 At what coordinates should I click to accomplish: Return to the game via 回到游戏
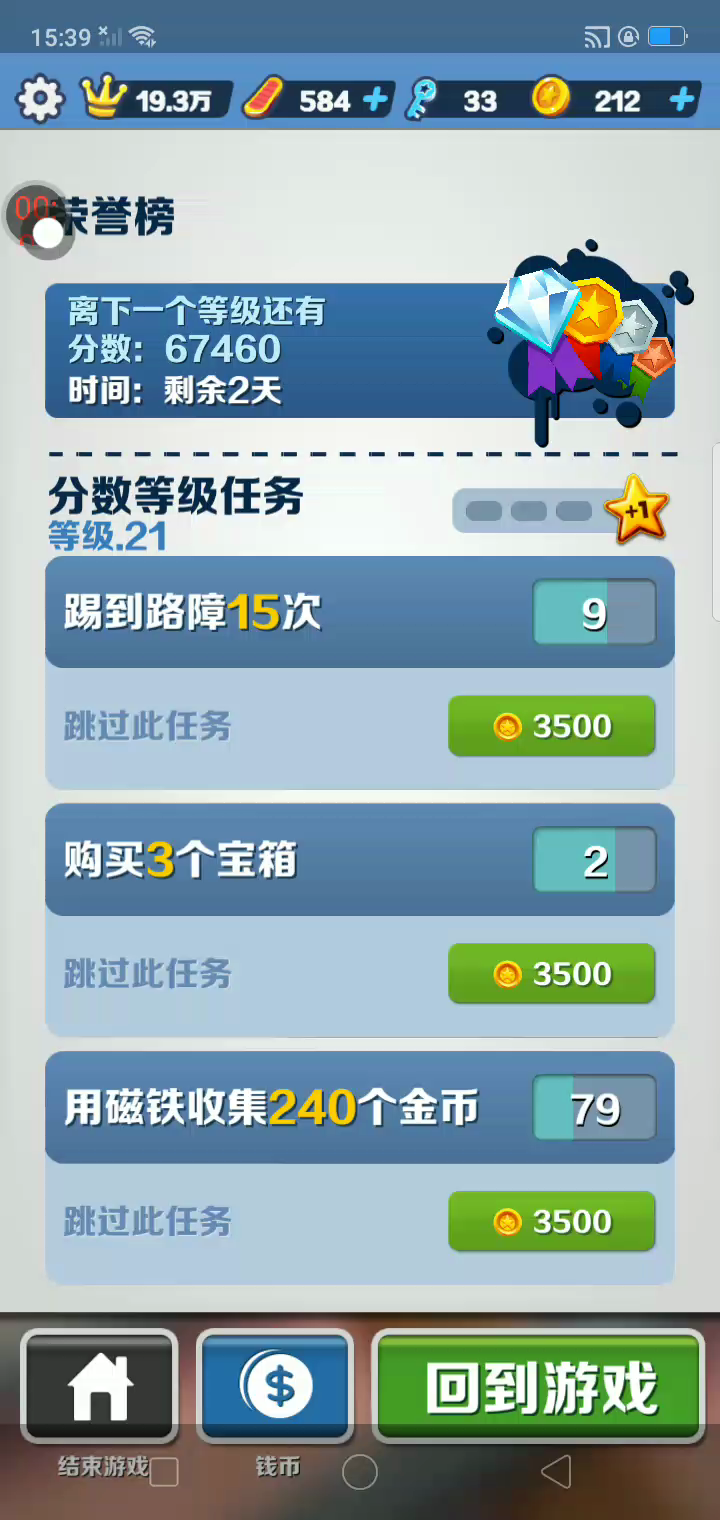(539, 1386)
